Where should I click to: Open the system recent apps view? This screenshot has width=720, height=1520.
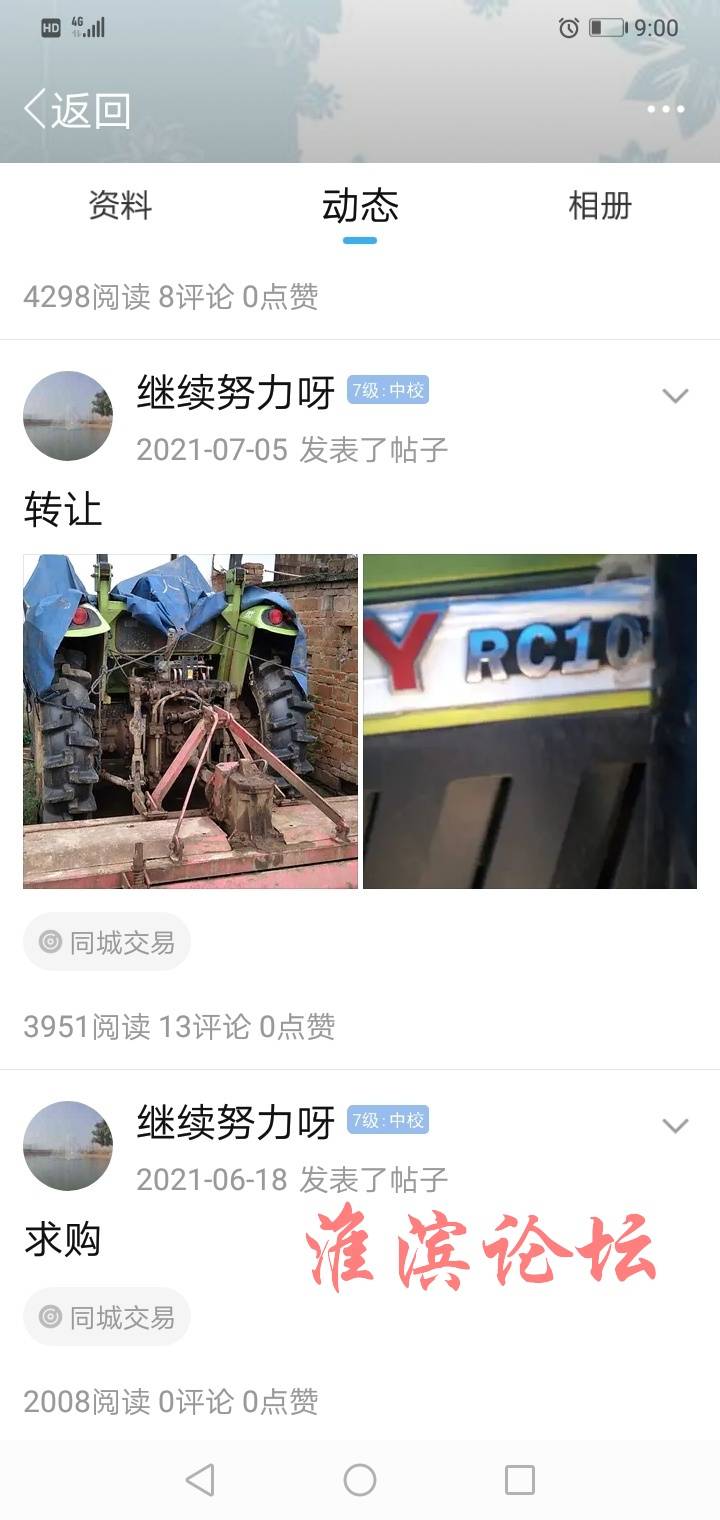pos(520,1480)
